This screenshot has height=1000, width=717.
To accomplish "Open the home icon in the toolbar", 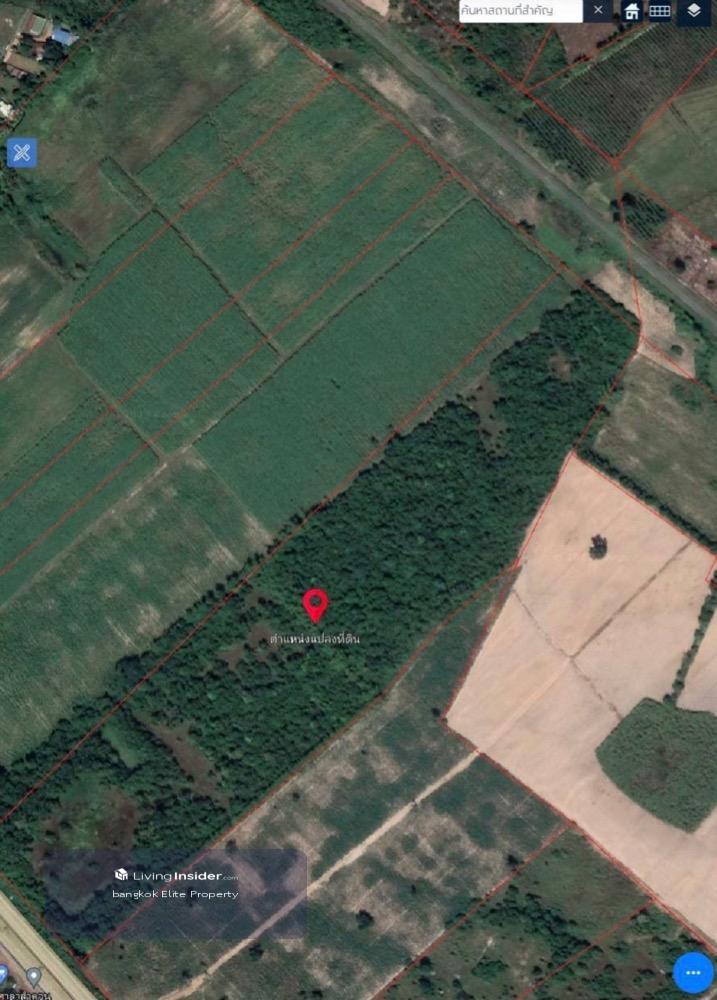I will click(631, 11).
